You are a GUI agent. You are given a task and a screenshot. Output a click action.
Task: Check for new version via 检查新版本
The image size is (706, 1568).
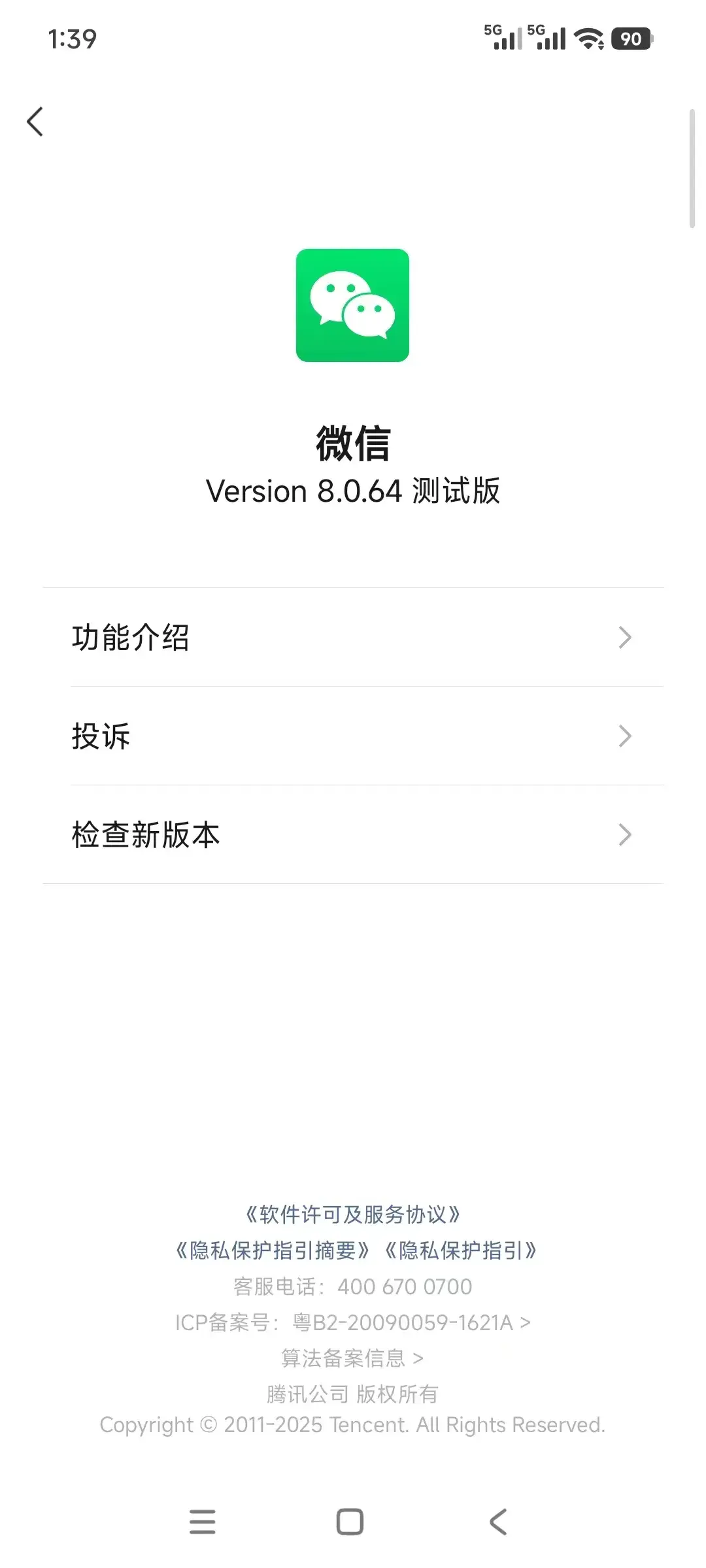(x=353, y=834)
